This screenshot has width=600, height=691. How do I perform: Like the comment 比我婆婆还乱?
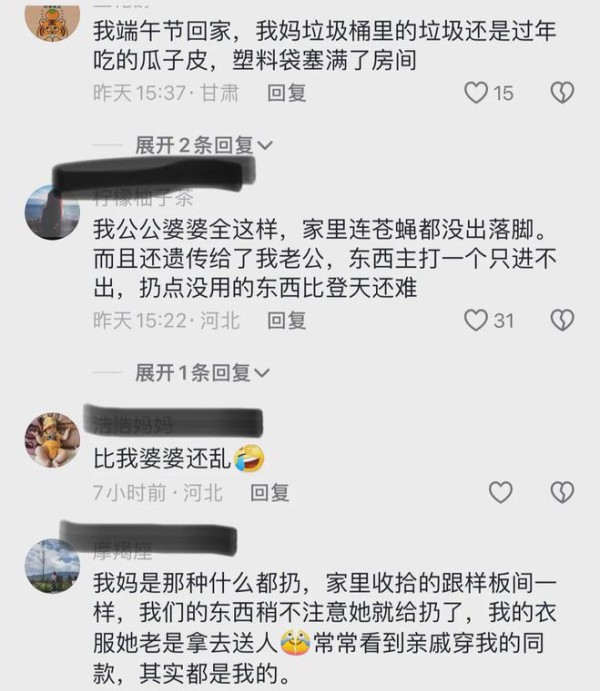[x=500, y=492]
